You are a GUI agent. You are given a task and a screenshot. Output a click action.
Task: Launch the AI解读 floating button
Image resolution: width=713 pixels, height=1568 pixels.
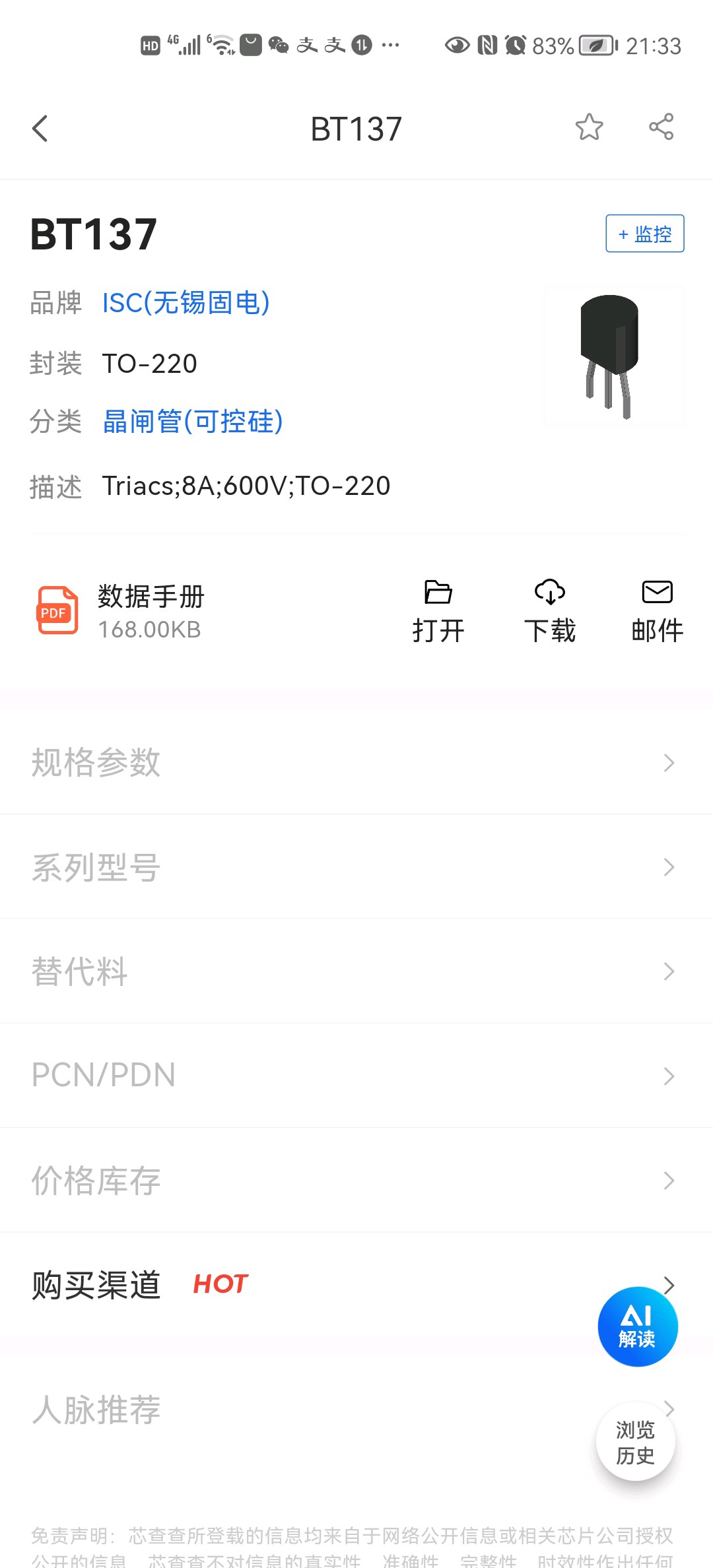tap(638, 1326)
